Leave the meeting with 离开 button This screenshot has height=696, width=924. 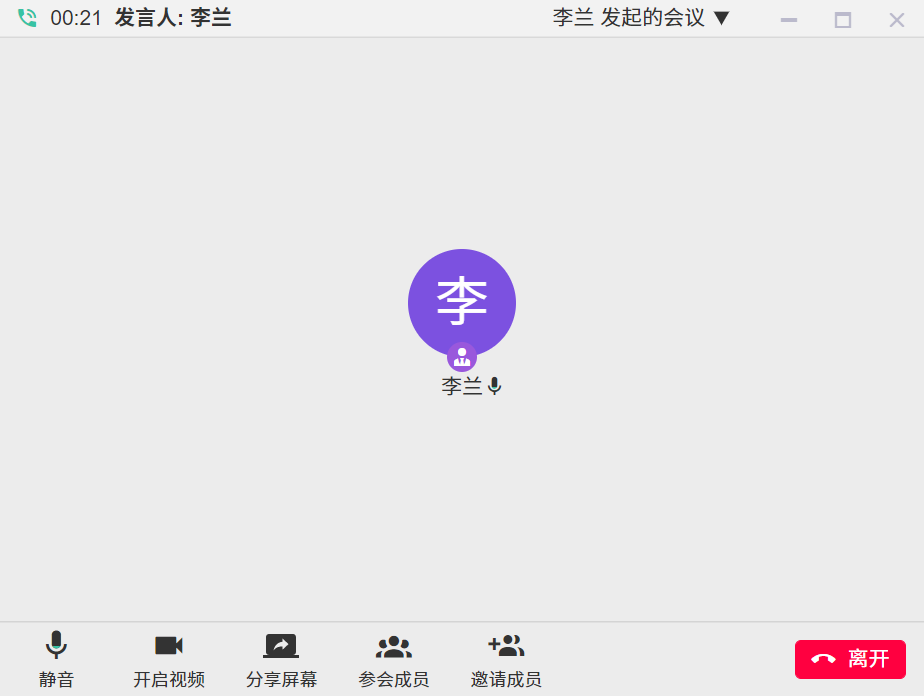850,659
